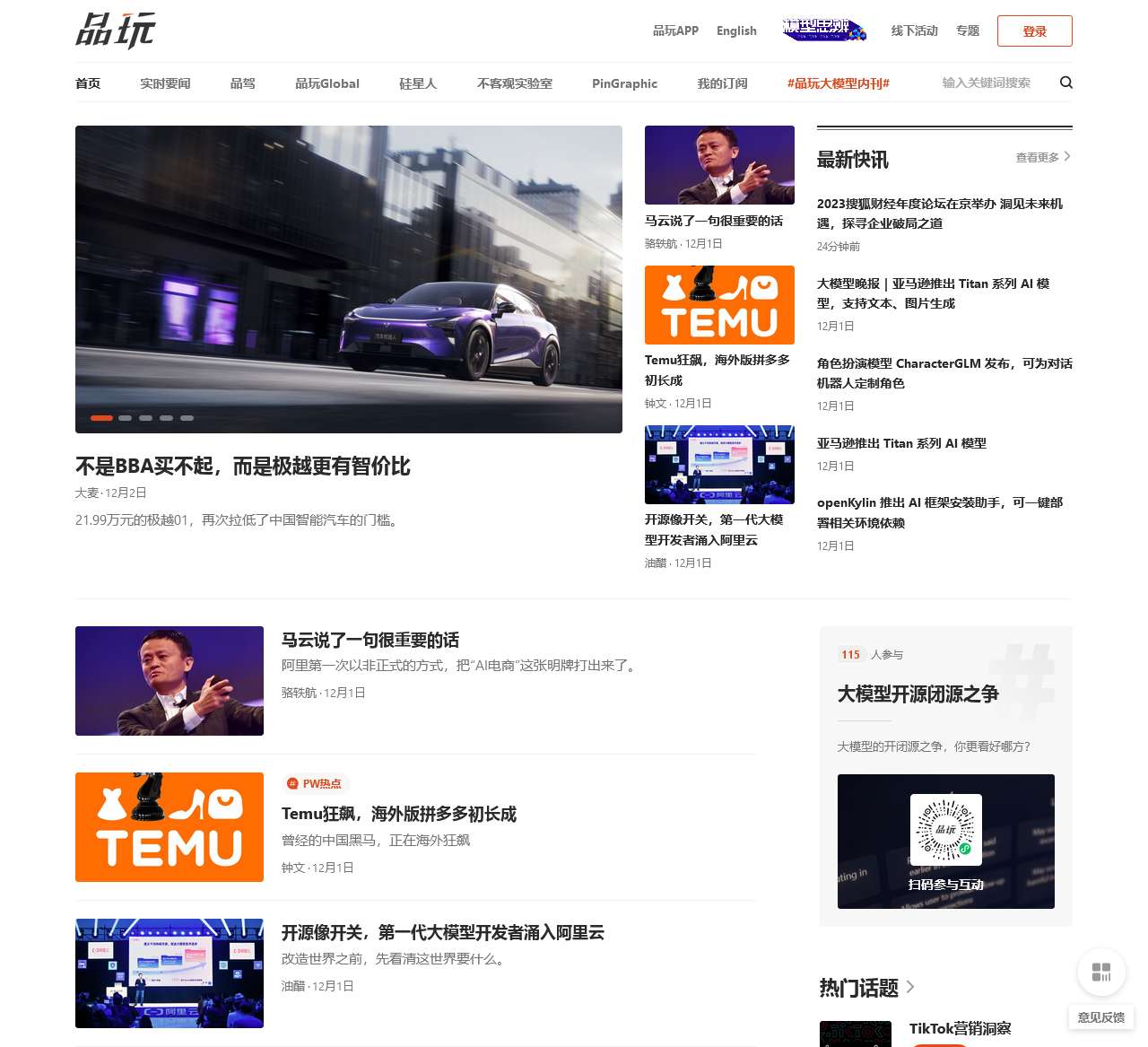The height and width of the screenshot is (1047, 1148).
Task: Tap the 登录 login button
Action: pos(1034,31)
